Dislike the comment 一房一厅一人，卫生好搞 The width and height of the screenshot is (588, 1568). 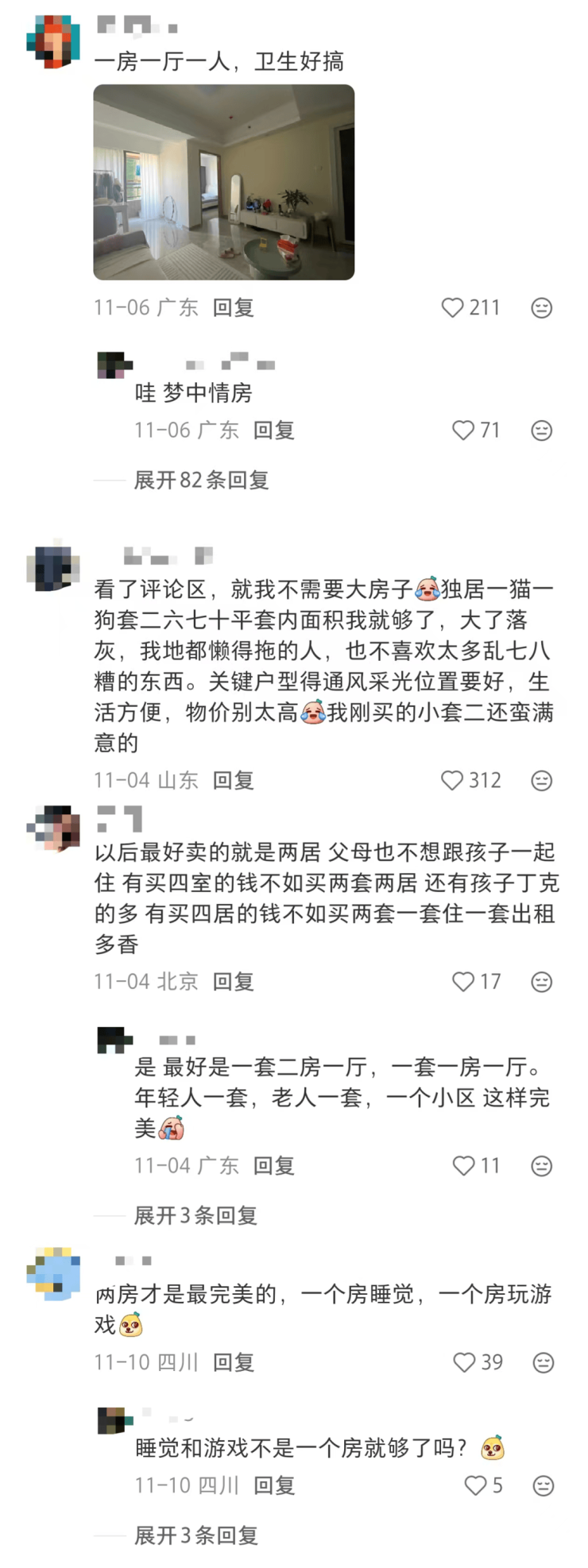click(541, 307)
